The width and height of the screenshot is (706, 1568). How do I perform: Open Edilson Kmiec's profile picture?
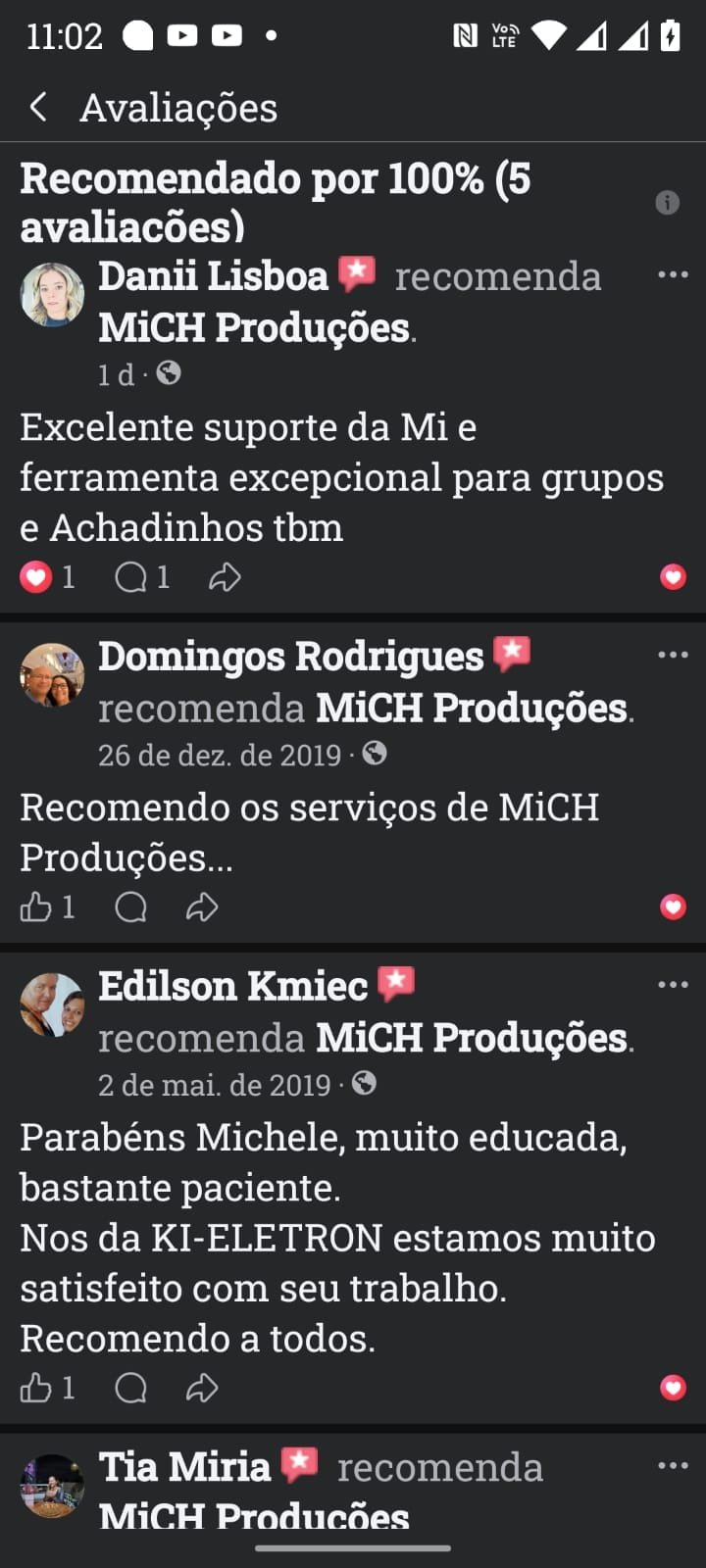click(x=52, y=1004)
